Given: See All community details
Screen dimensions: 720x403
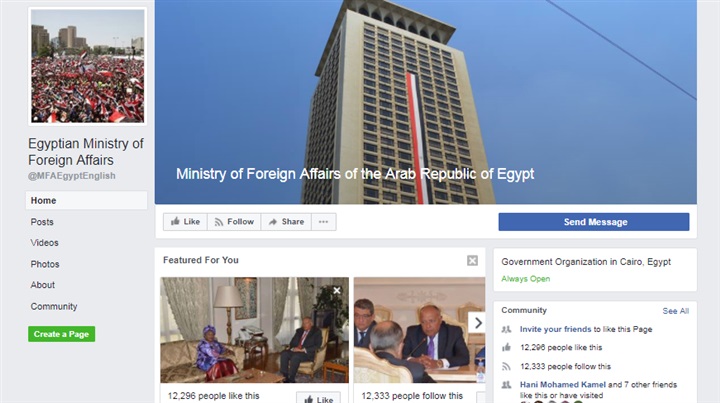Looking at the screenshot, I should (676, 311).
